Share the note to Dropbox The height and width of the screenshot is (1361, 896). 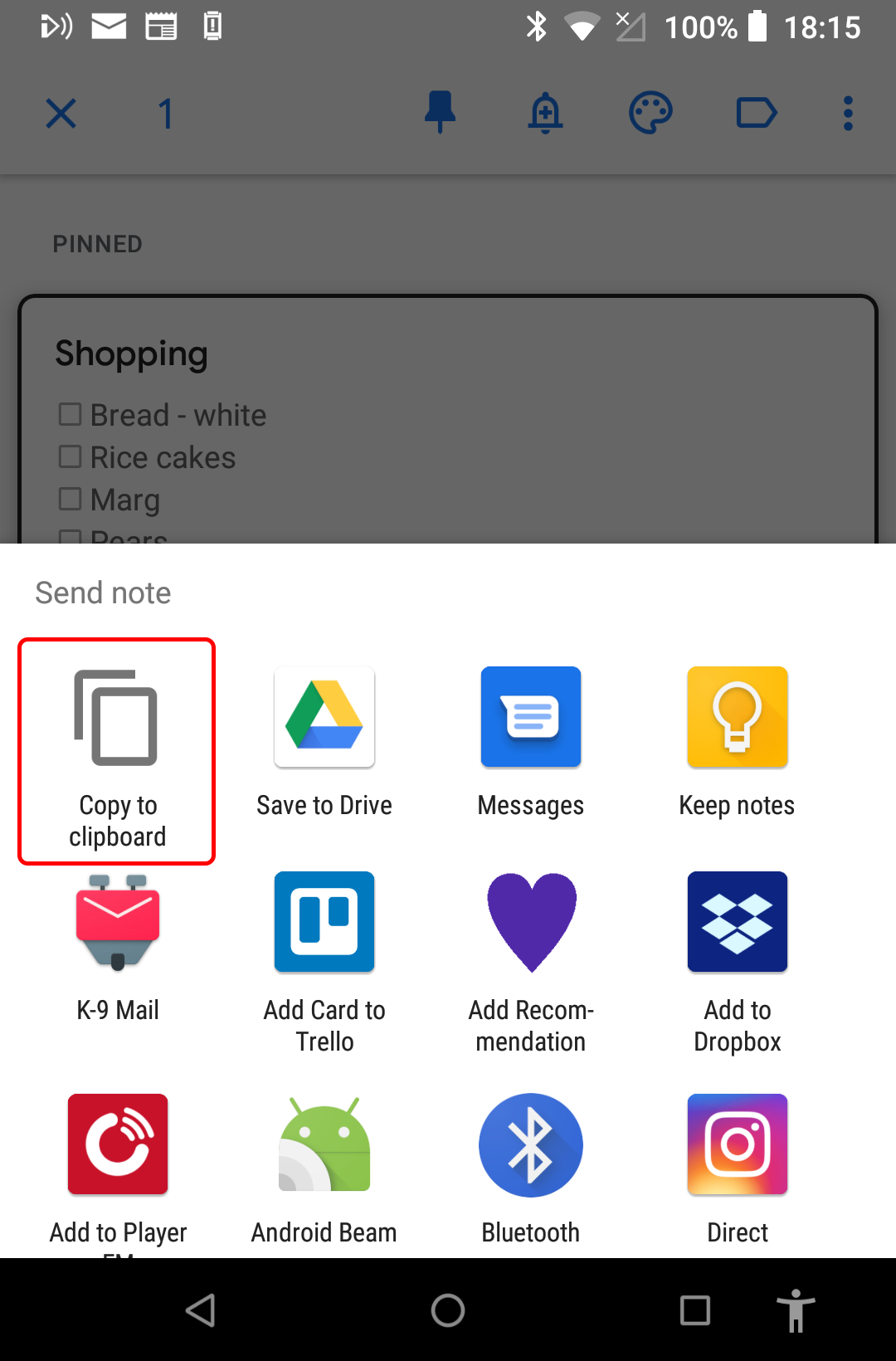tap(737, 961)
